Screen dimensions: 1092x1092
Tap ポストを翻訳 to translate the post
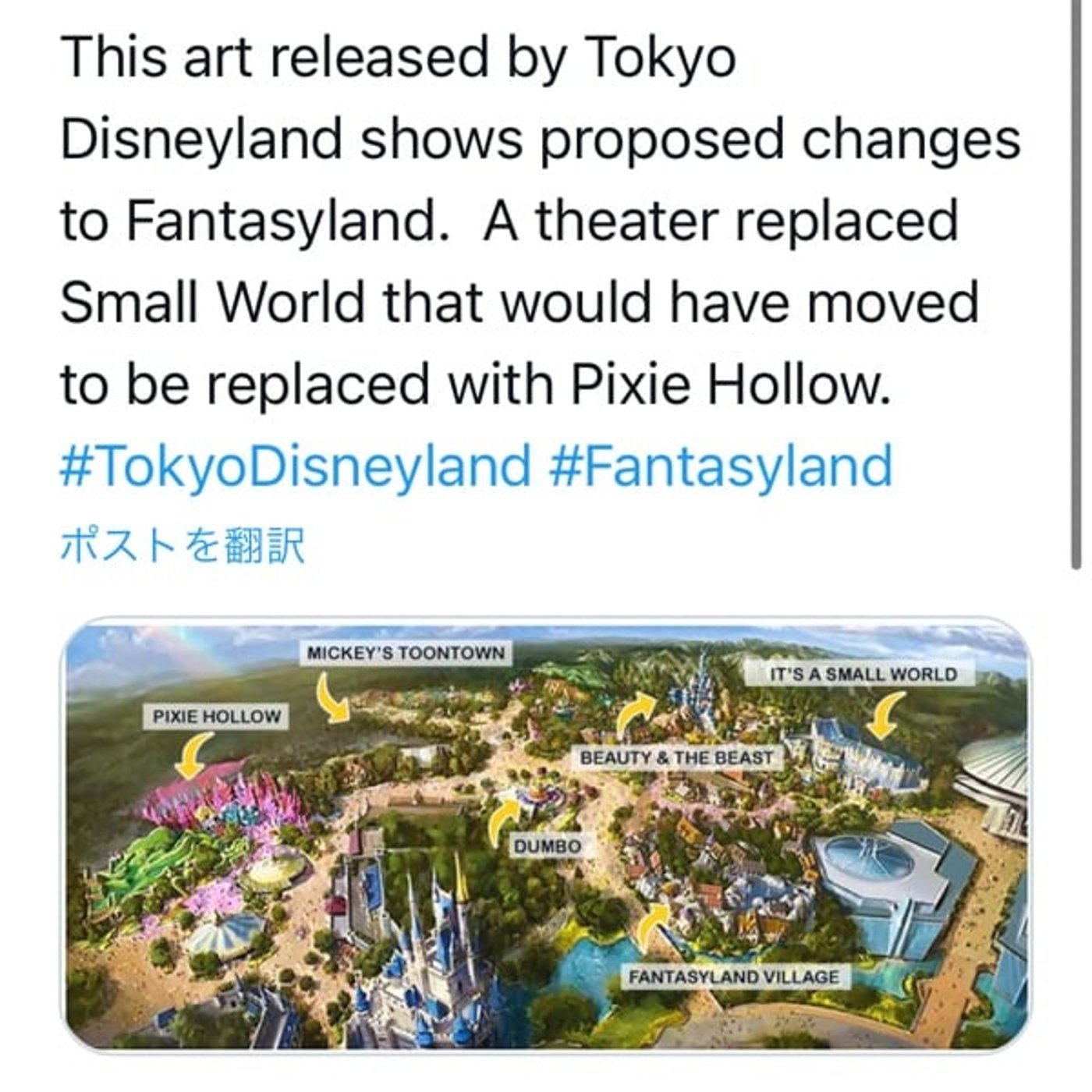pos(183,545)
